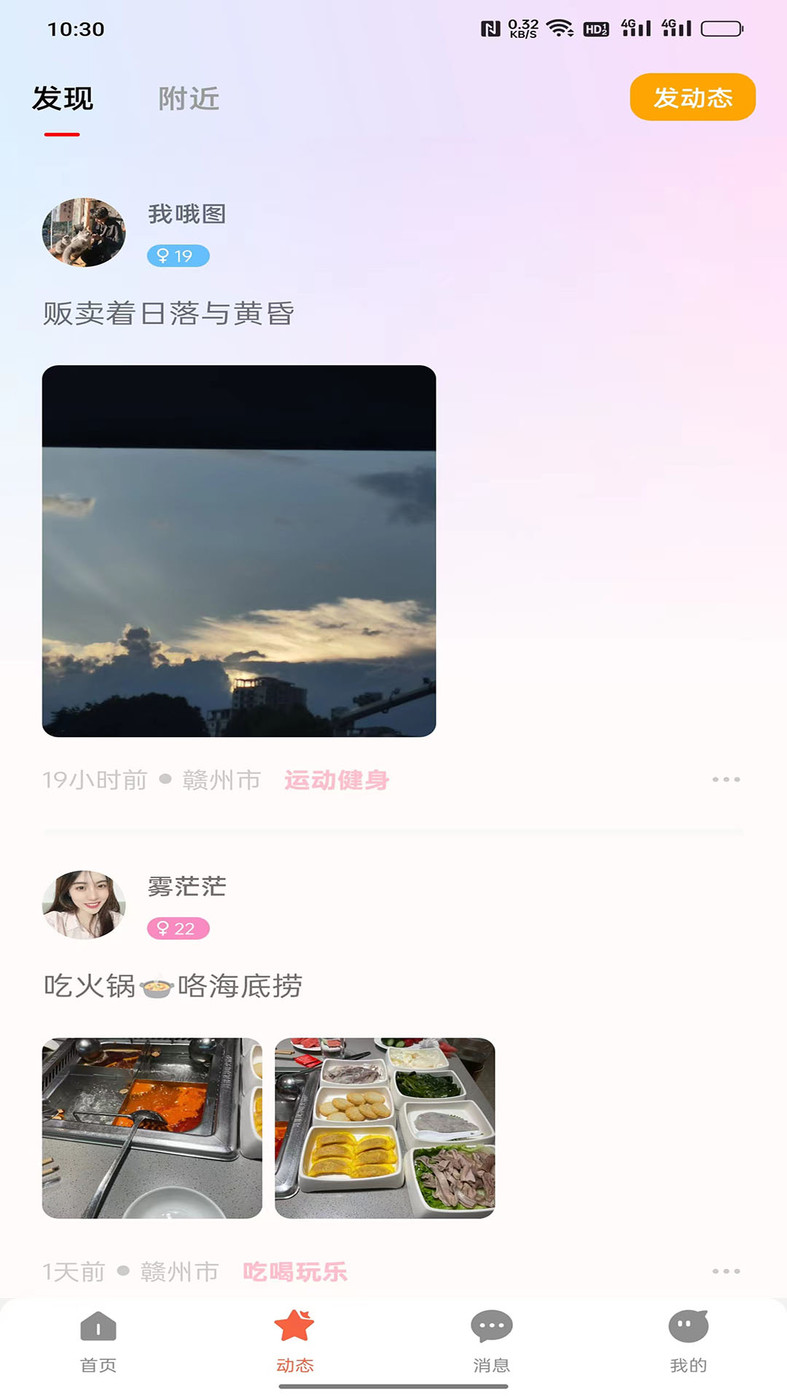Viewport: 787px width, 1400px height.
Task: Tap the ♀22 gender badge under 雾茫茫
Action: point(178,929)
